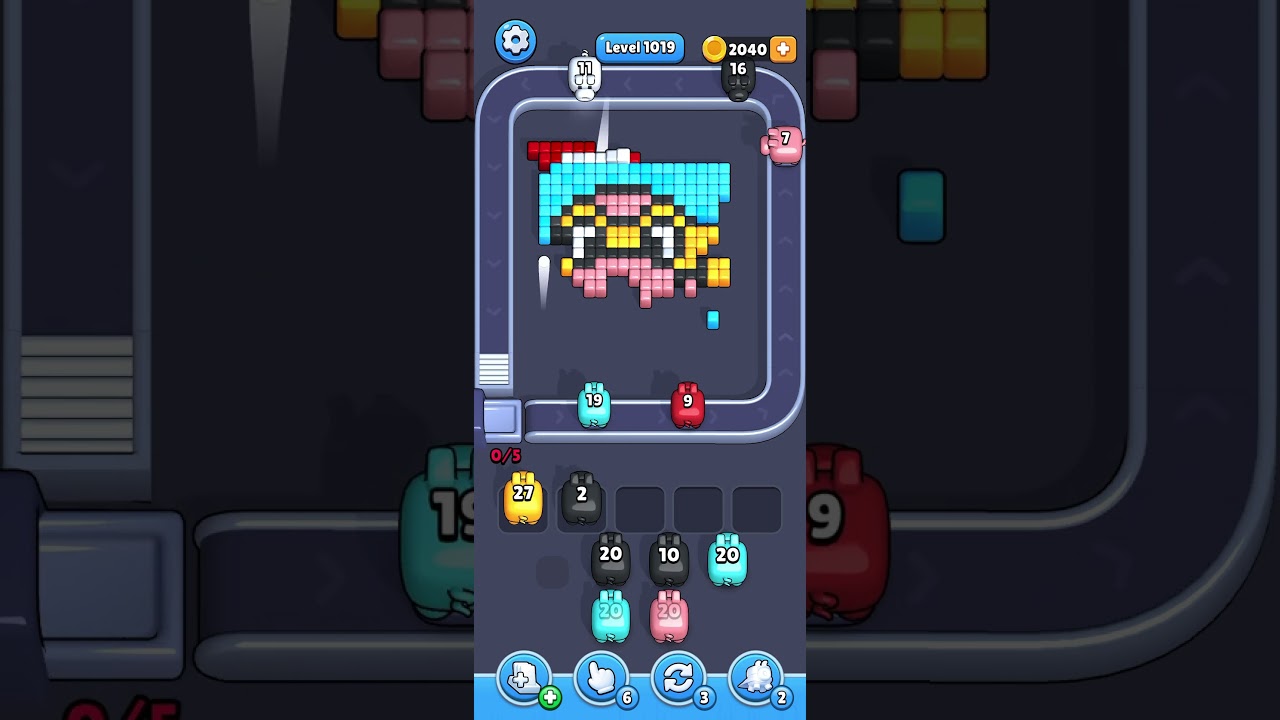Use the shuffle booster
Image resolution: width=1280 pixels, height=720 pixels.
(x=678, y=679)
